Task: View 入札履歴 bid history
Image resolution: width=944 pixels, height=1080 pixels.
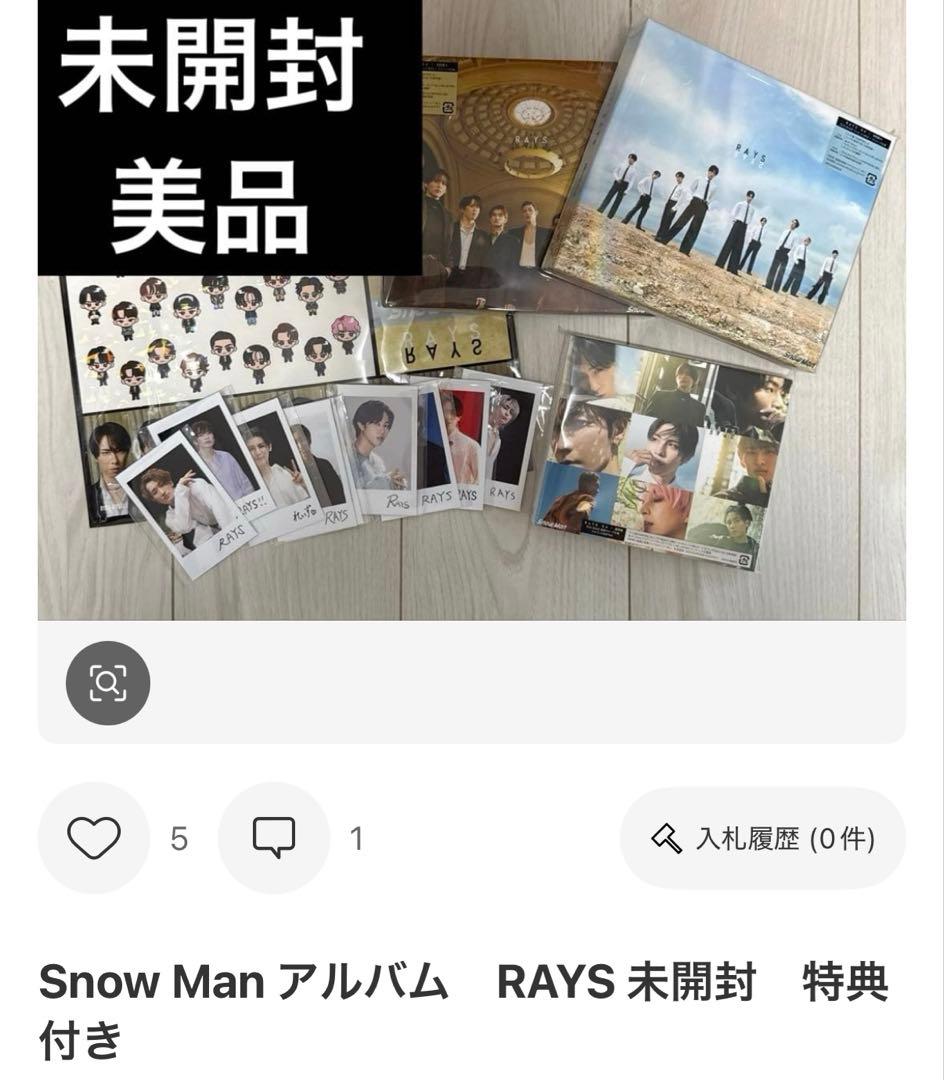Action: (763, 838)
